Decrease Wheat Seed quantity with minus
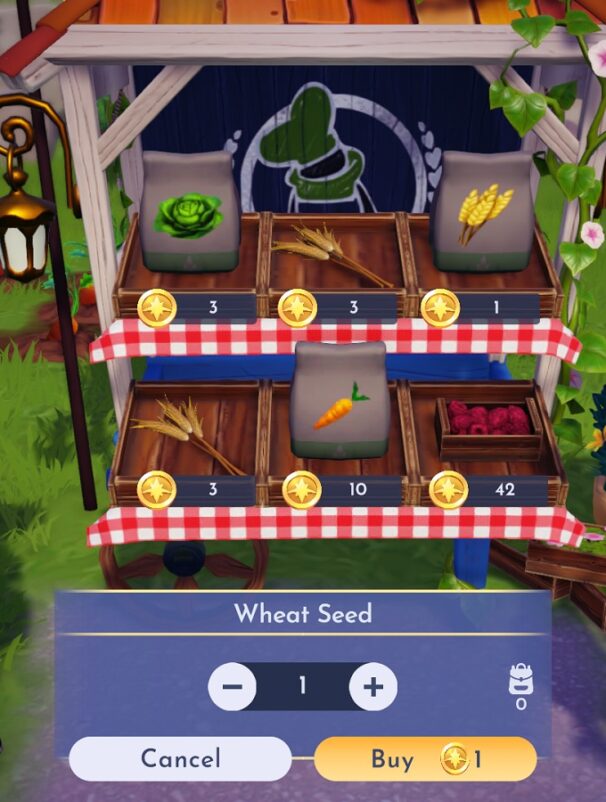This screenshot has width=606, height=802. click(232, 687)
